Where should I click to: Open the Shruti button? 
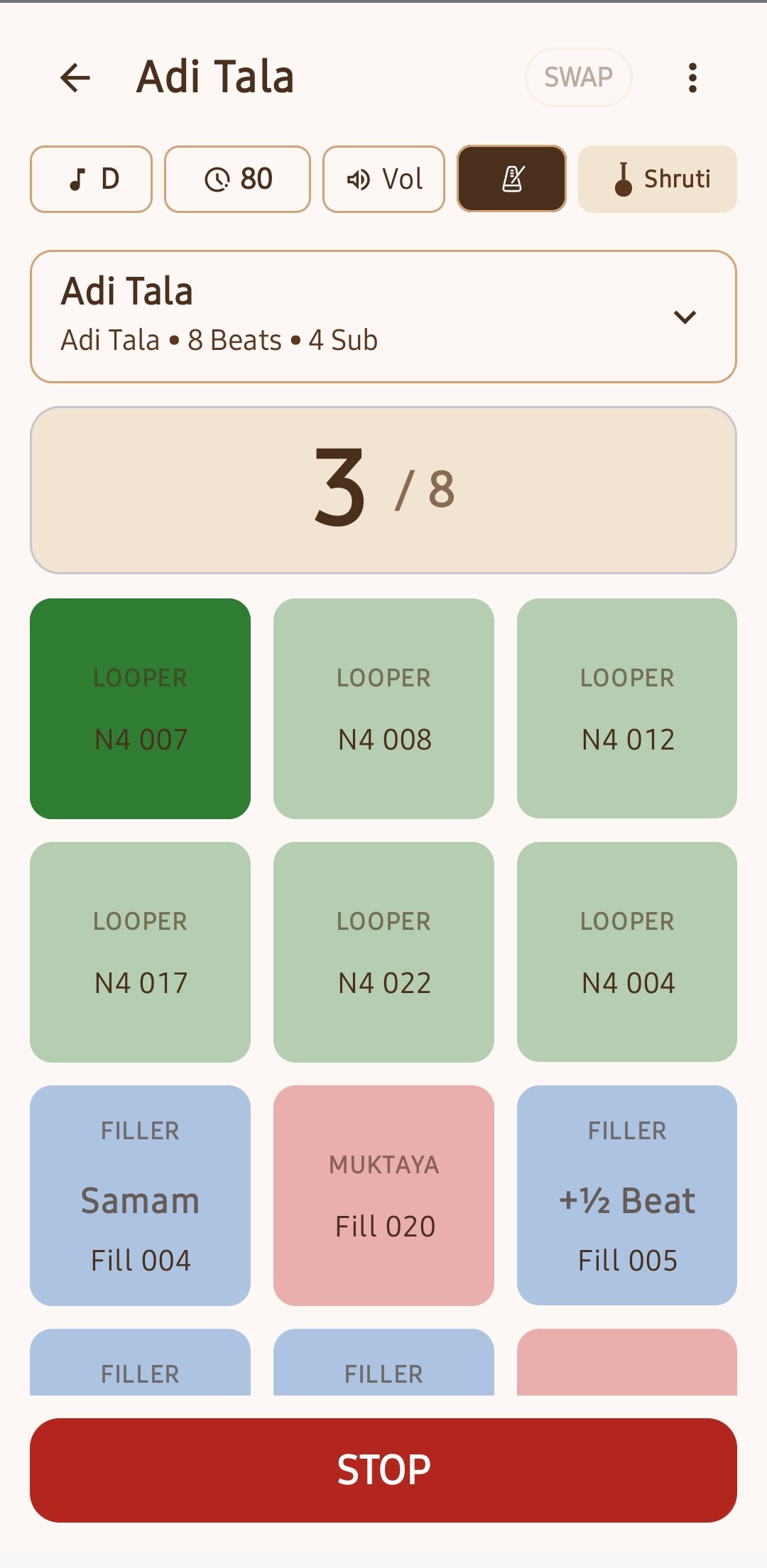pos(658,179)
